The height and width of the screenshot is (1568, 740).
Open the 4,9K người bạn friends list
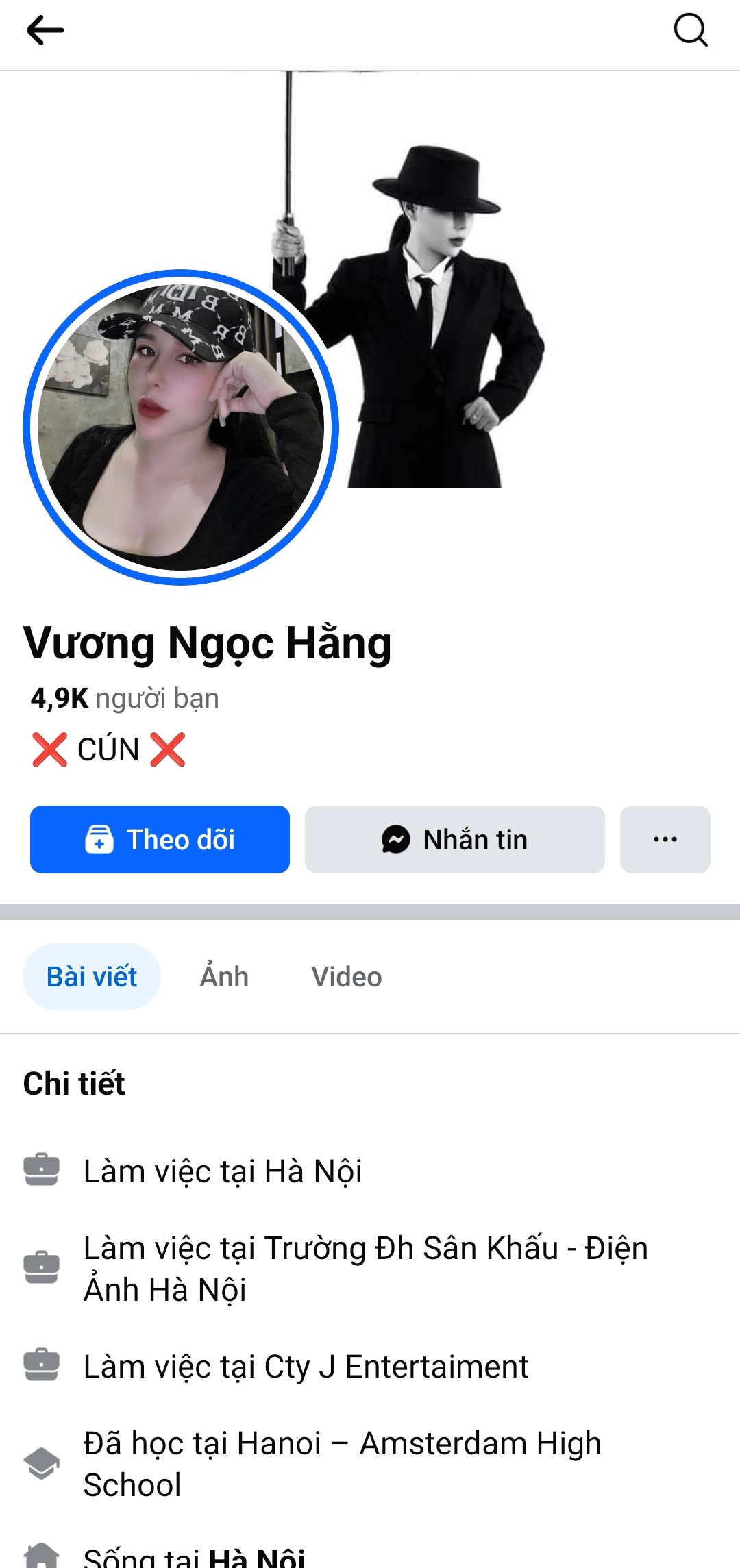123,698
